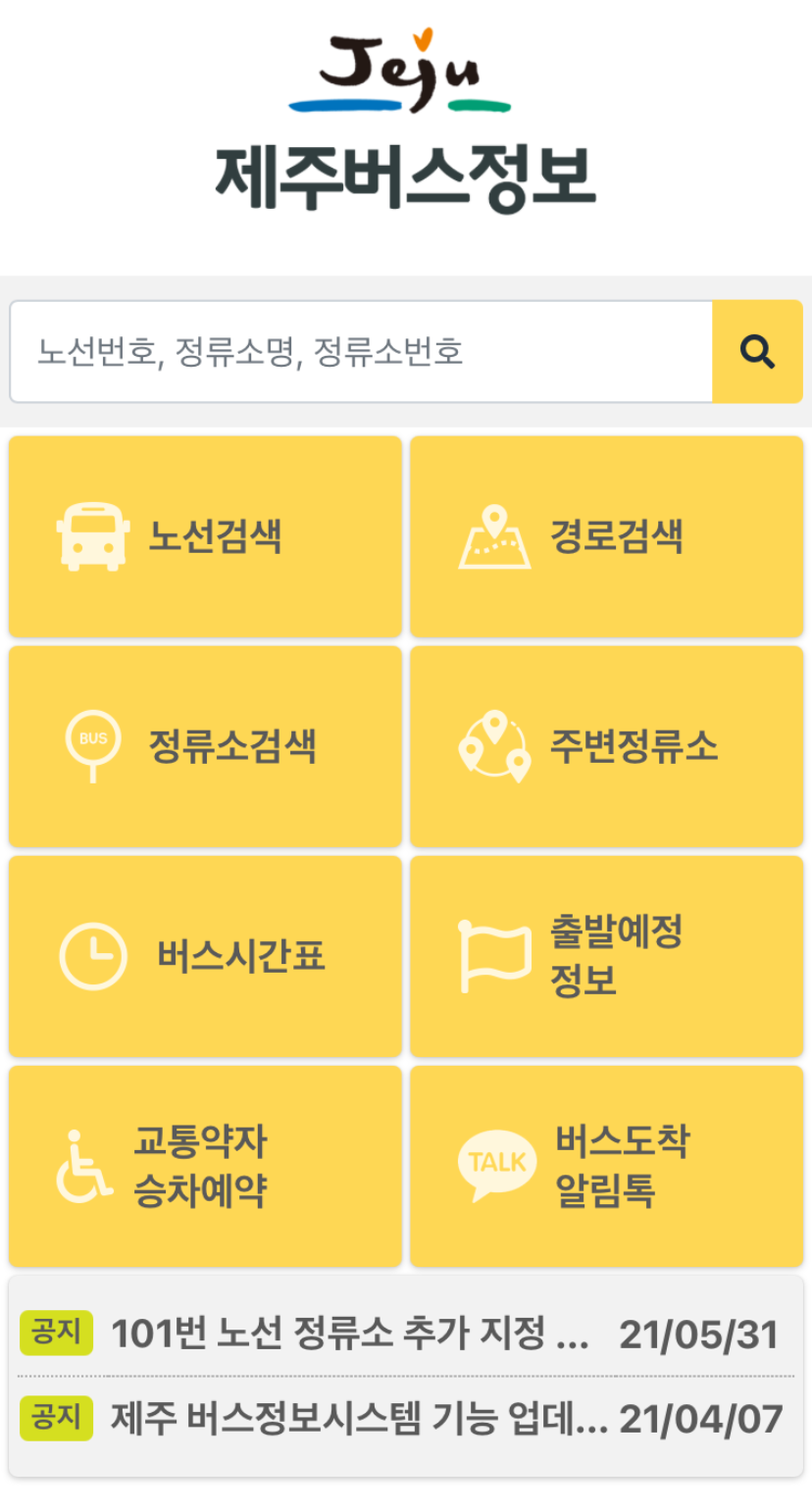Viewport: 812px width, 1512px height.
Task: Open 노선검색 route search
Action: [205, 536]
